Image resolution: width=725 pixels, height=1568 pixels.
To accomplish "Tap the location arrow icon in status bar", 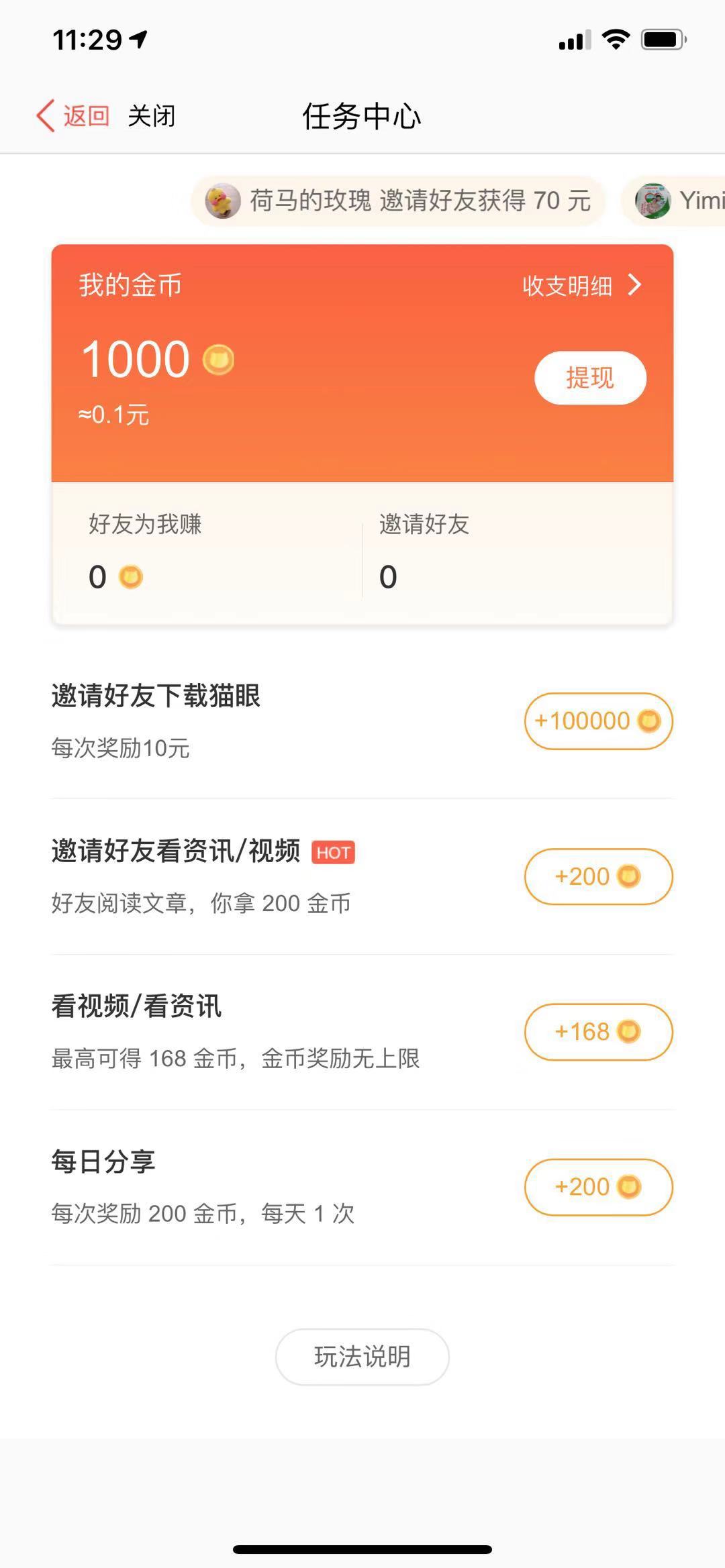I will pyautogui.click(x=138, y=40).
